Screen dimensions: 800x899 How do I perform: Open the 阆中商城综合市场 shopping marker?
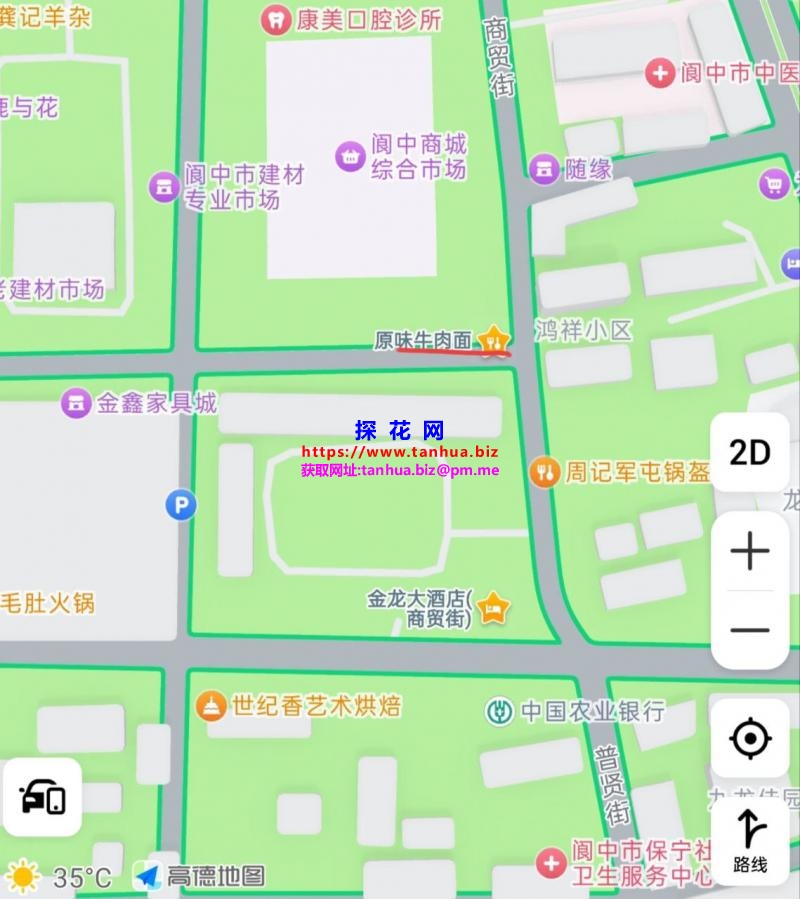(x=350, y=156)
